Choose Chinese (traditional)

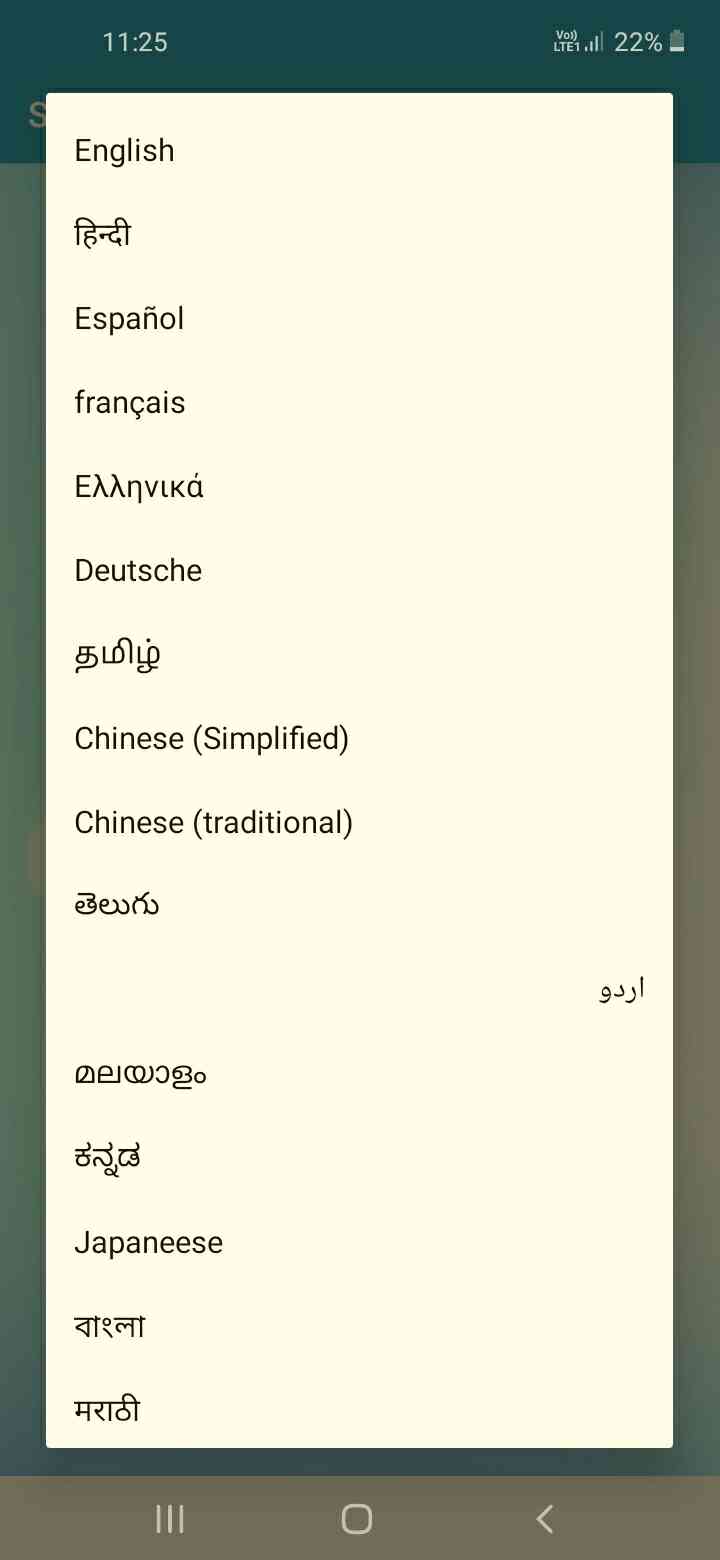(x=213, y=823)
